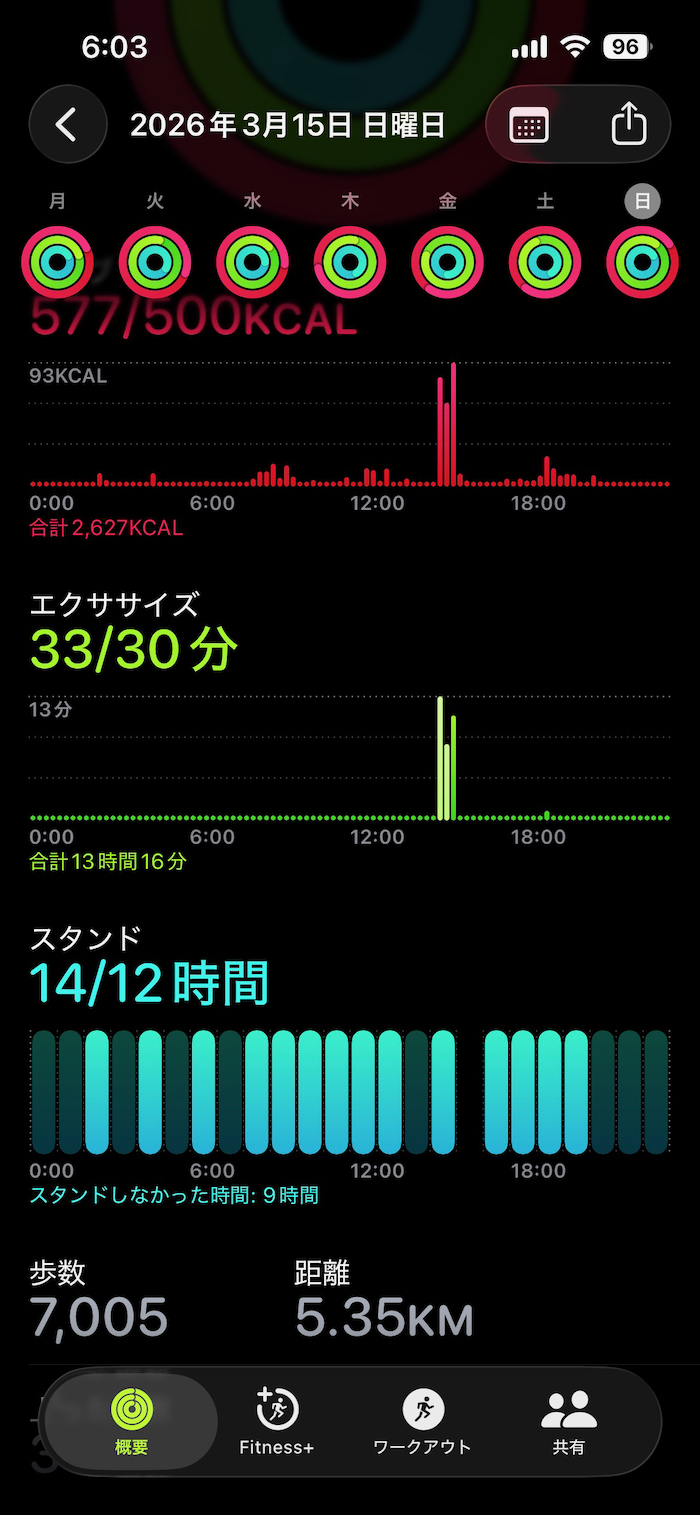
Task: Open the calendar view icon
Action: (x=529, y=125)
